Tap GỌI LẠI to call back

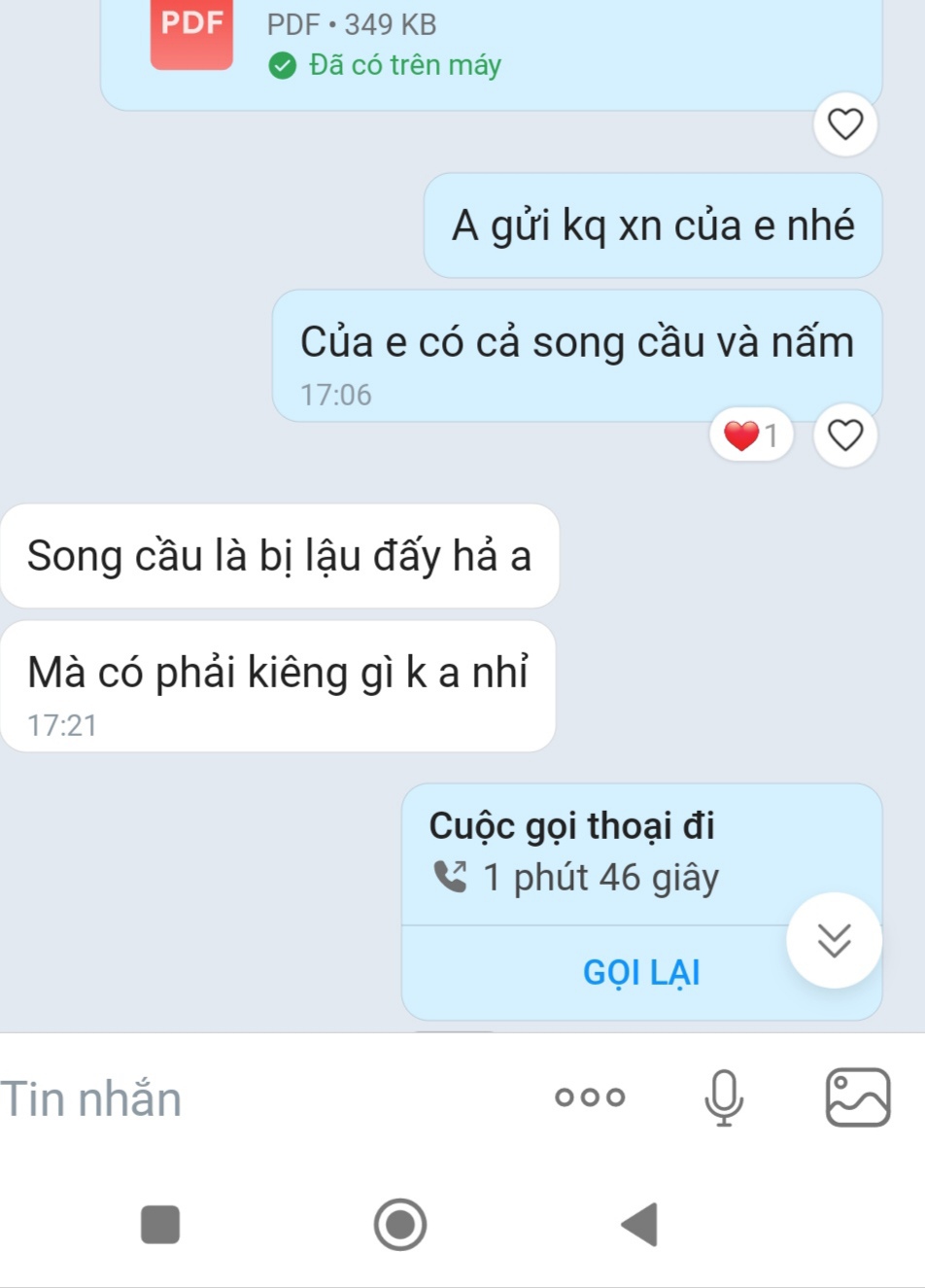641,972
